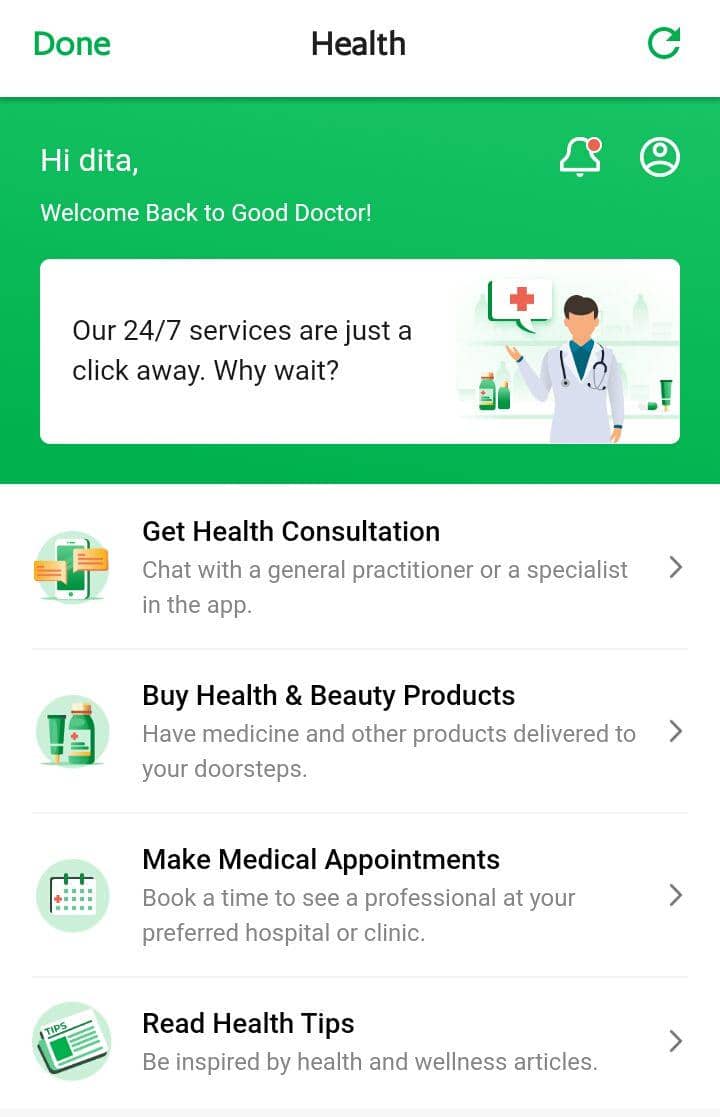Tap Done to close Health
This screenshot has width=720, height=1117.
(72, 44)
